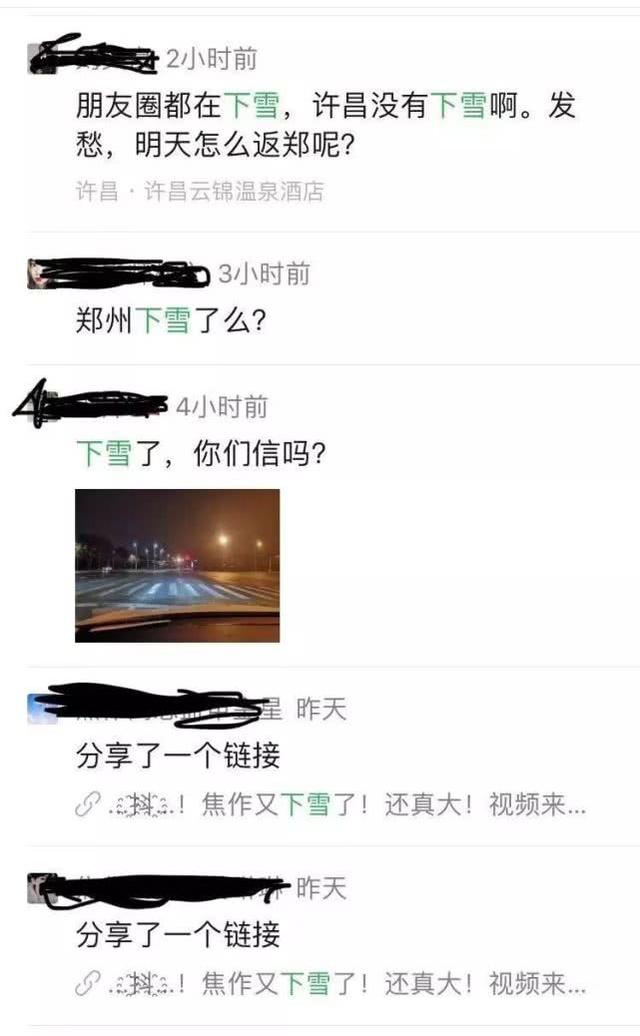Open location 许昌·许昌云锦温泉酒店
This screenshot has height=1036, width=640.
200,191
